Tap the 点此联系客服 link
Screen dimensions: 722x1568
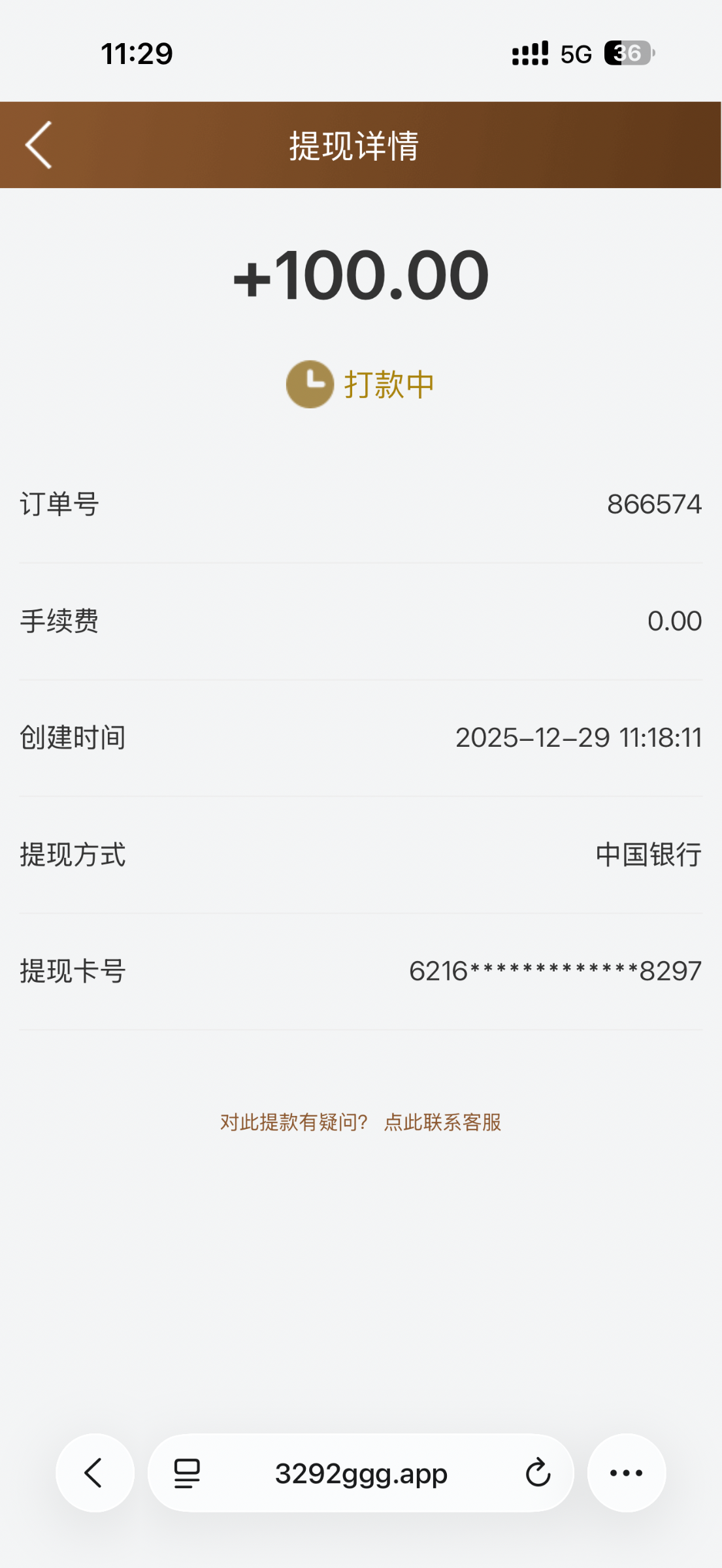click(x=442, y=1122)
